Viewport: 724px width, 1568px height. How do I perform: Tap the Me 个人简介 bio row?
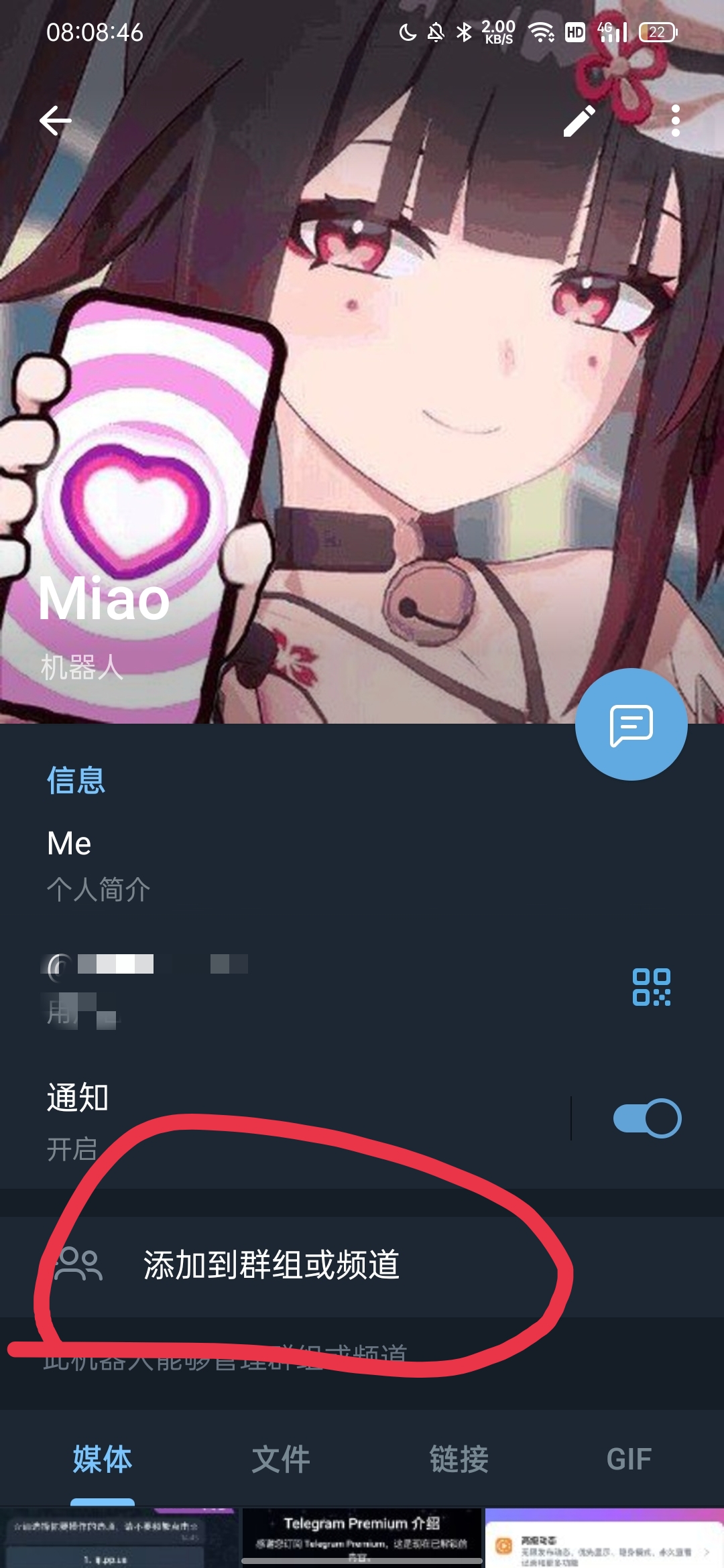coord(362,865)
